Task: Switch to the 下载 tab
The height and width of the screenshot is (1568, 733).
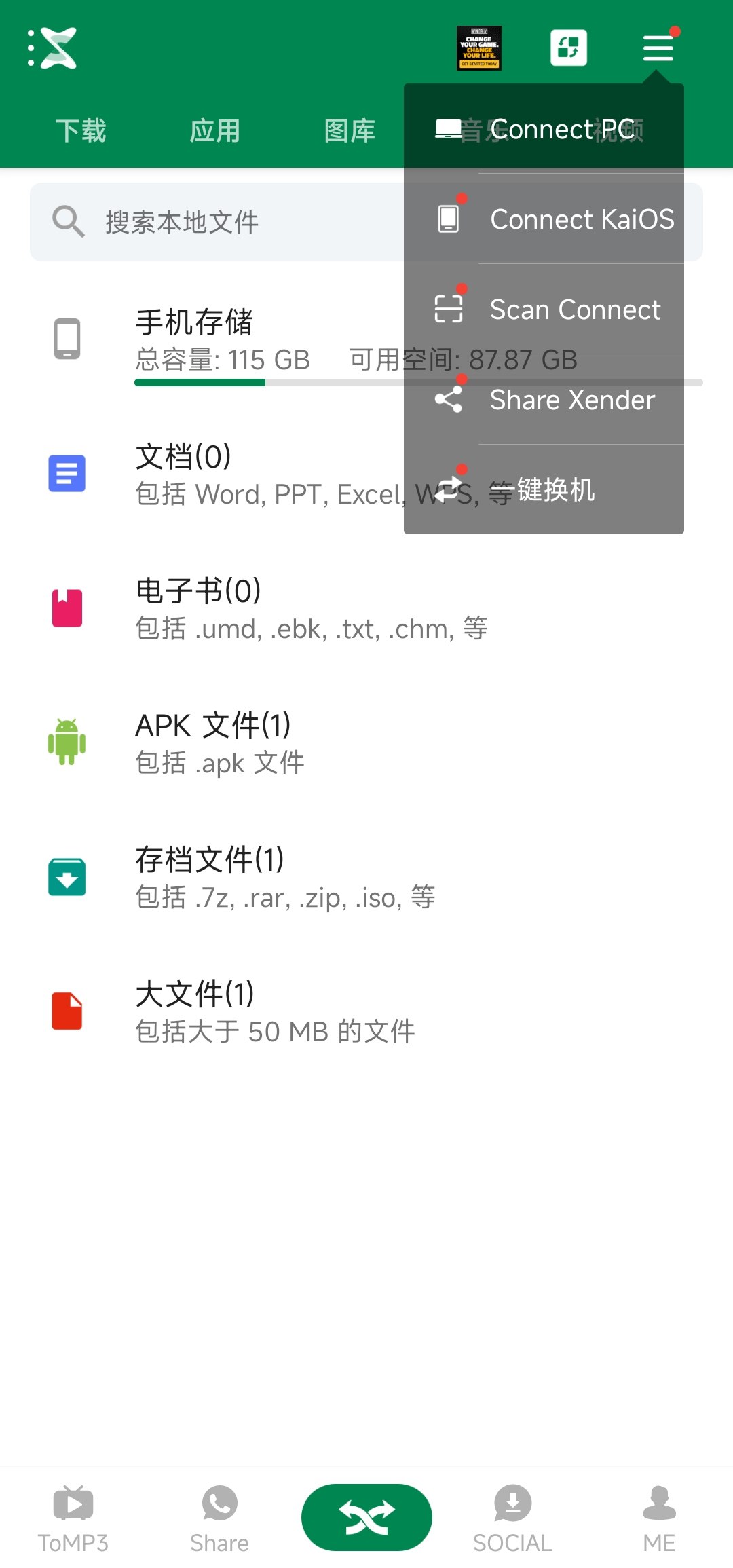Action: 81,130
